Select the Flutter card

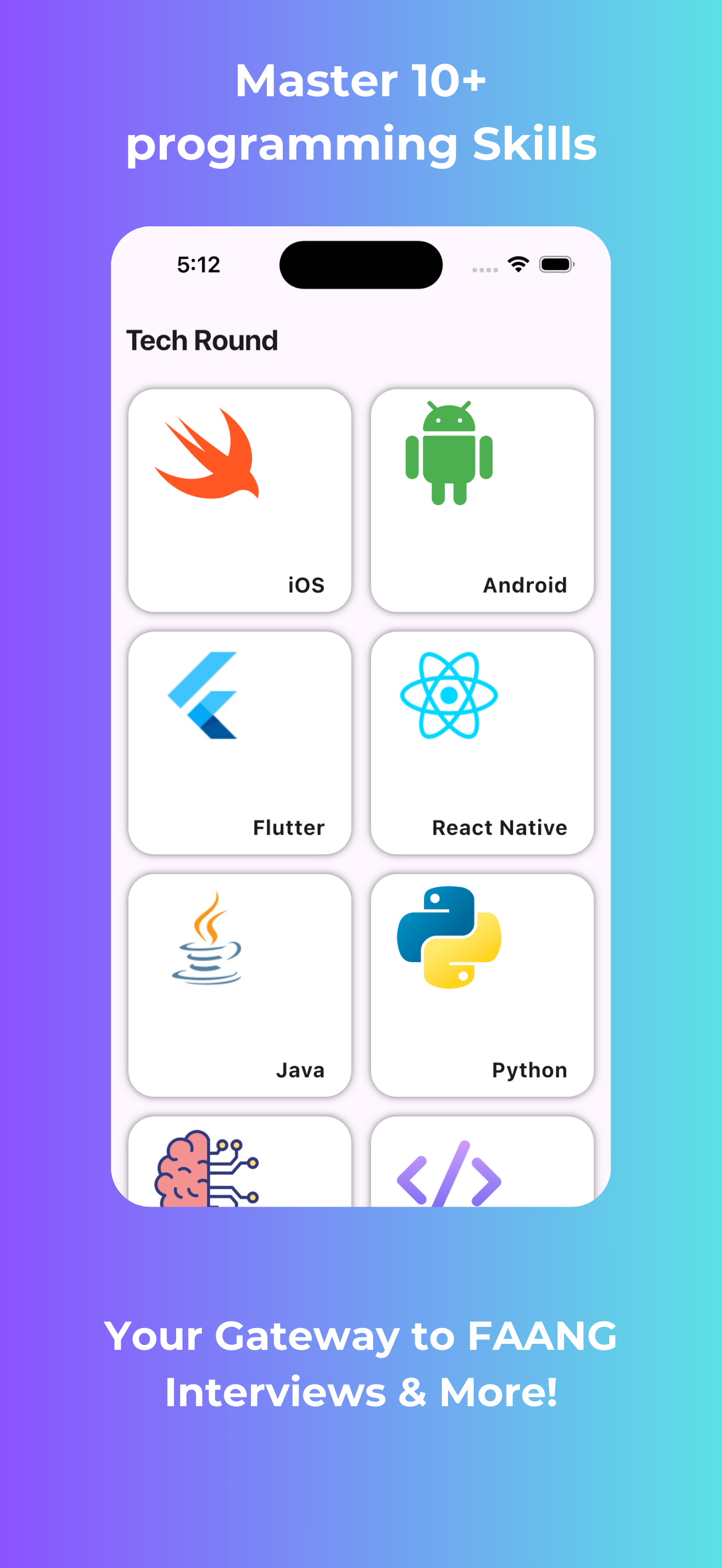(238, 741)
